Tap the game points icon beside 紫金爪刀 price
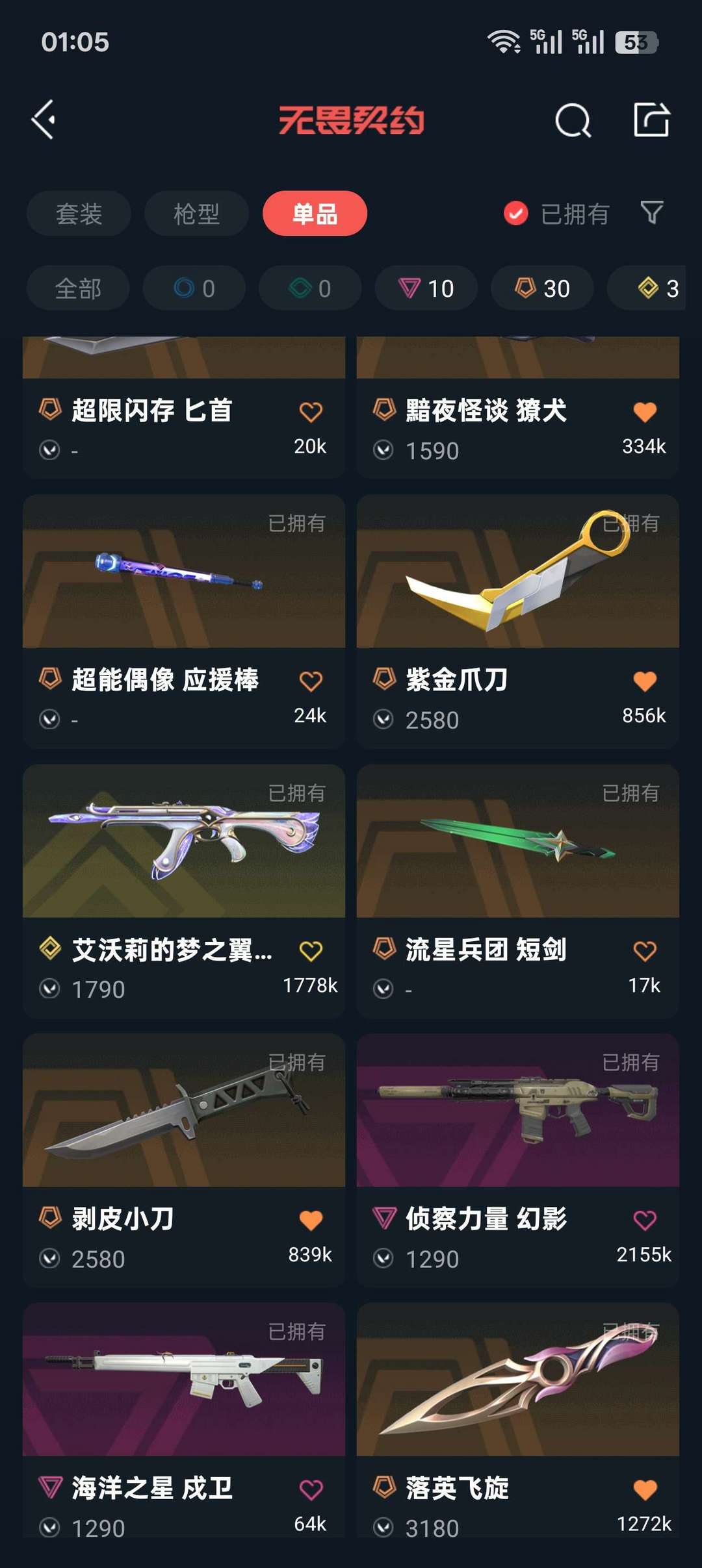The height and width of the screenshot is (1568, 702). click(384, 720)
